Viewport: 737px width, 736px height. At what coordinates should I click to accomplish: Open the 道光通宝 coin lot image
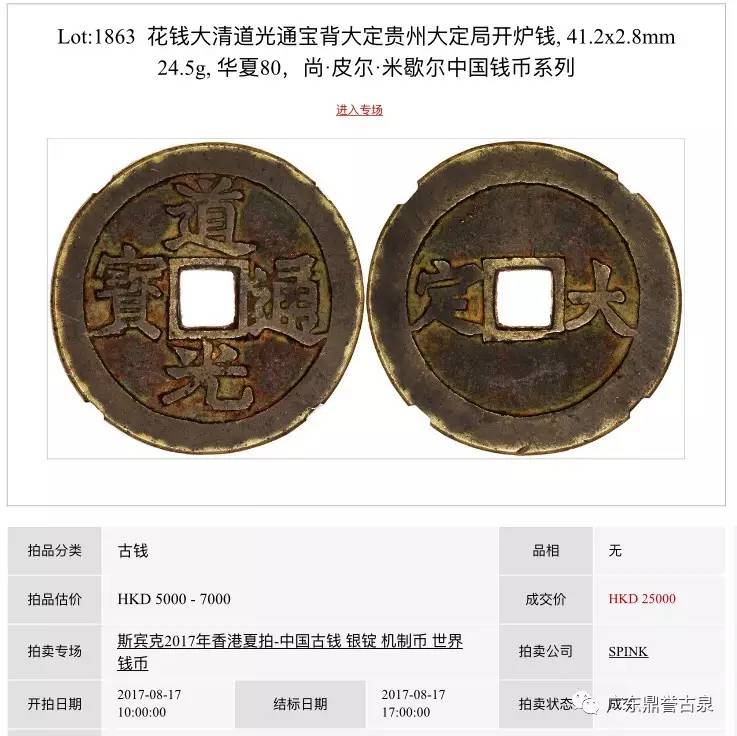point(365,298)
